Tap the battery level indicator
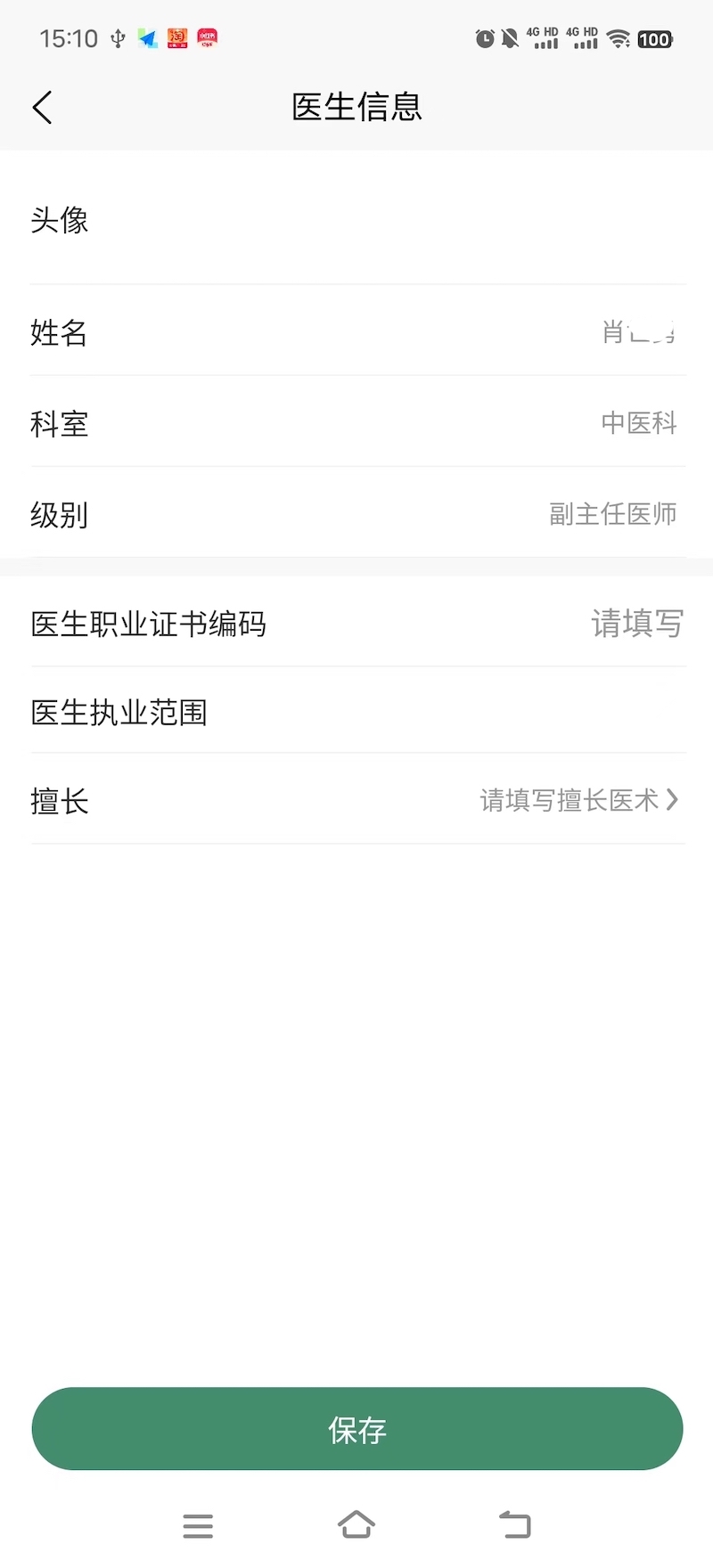 (653, 39)
